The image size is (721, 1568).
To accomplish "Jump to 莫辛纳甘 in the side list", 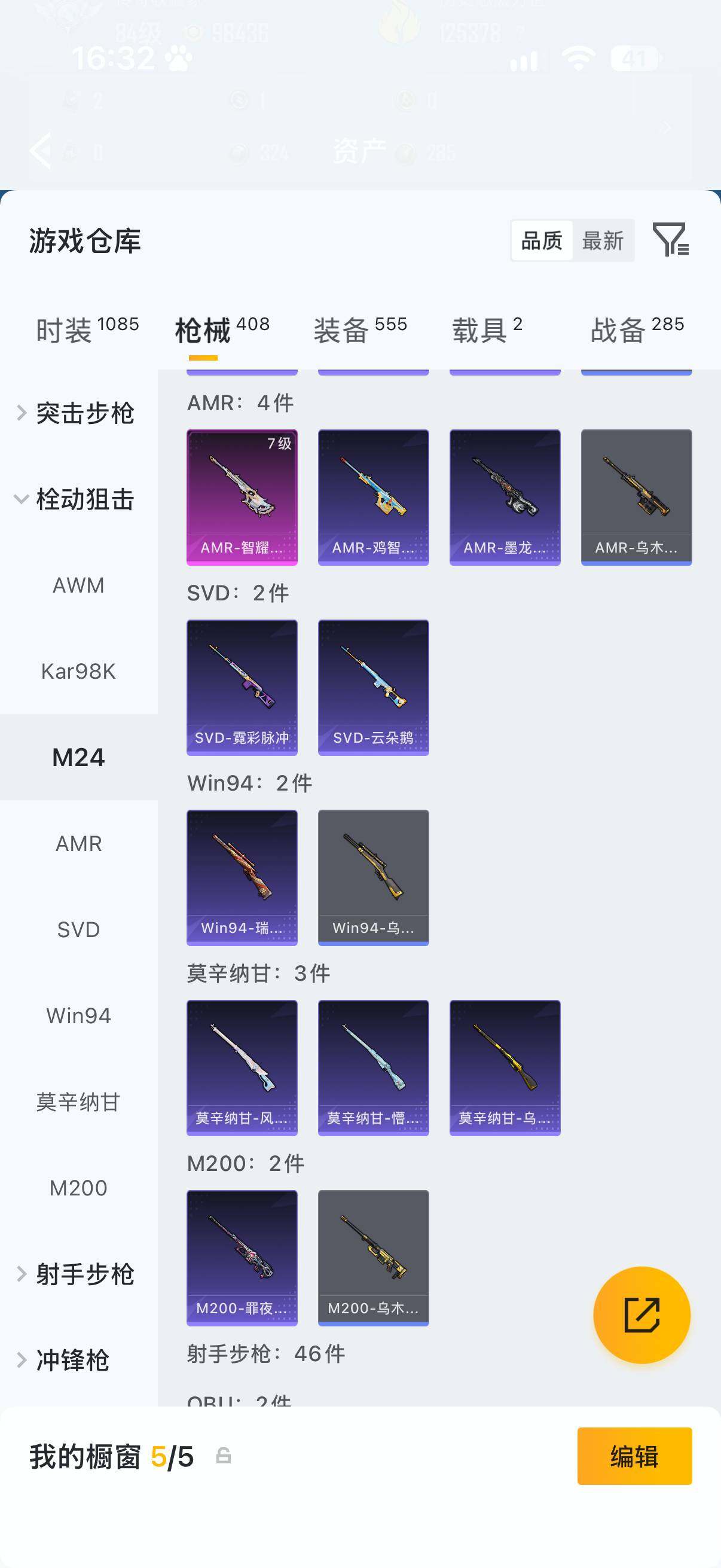I will pyautogui.click(x=78, y=1102).
